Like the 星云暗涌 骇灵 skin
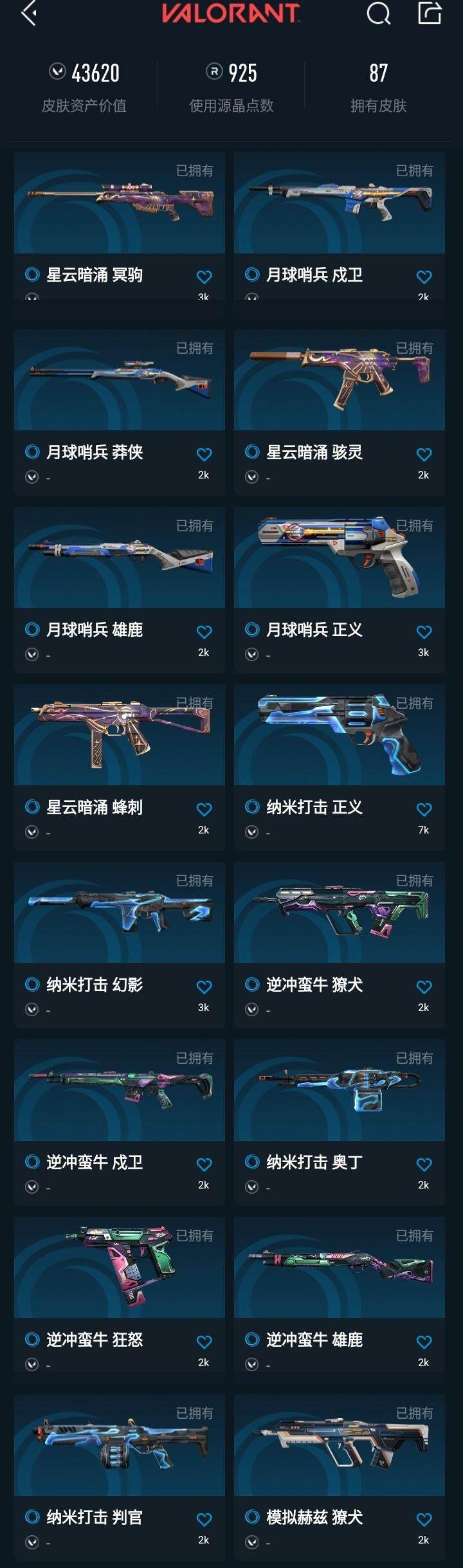463x1568 pixels. (x=424, y=455)
